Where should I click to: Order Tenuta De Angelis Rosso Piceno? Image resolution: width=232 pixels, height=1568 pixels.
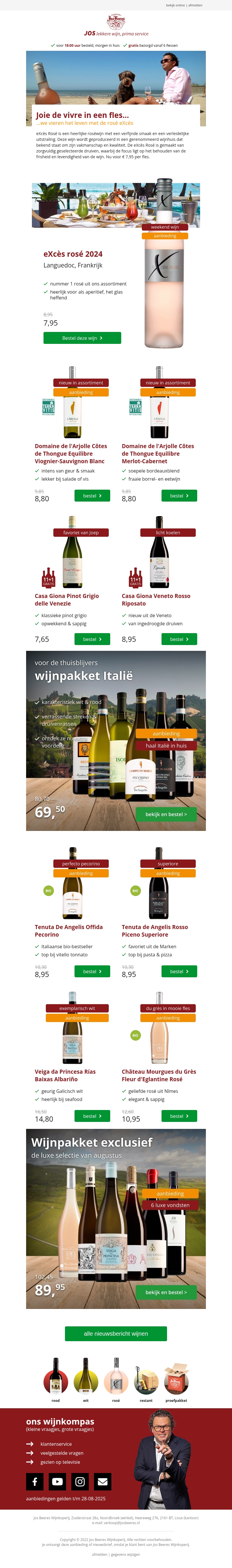(x=179, y=971)
